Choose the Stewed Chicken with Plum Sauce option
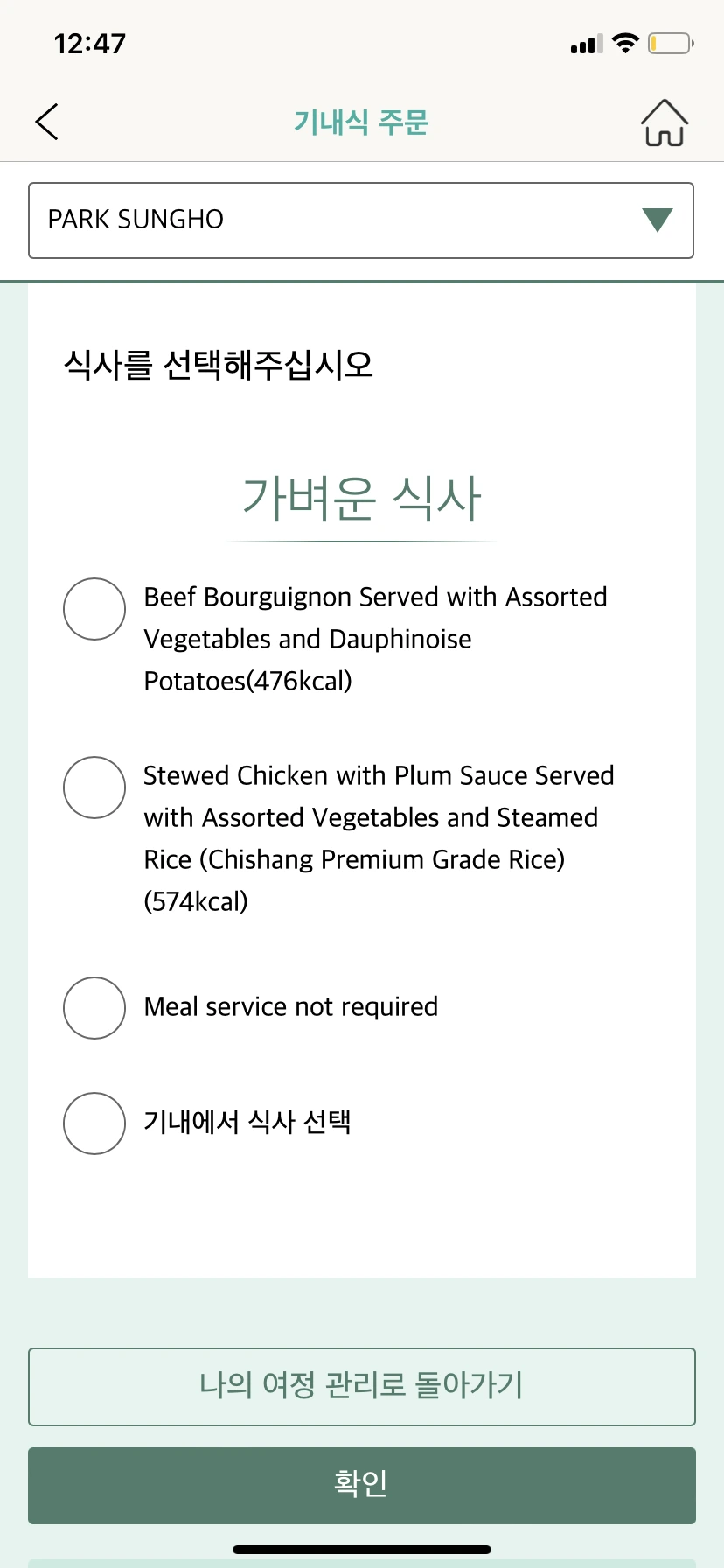Viewport: 724px width, 1568px height. point(94,787)
